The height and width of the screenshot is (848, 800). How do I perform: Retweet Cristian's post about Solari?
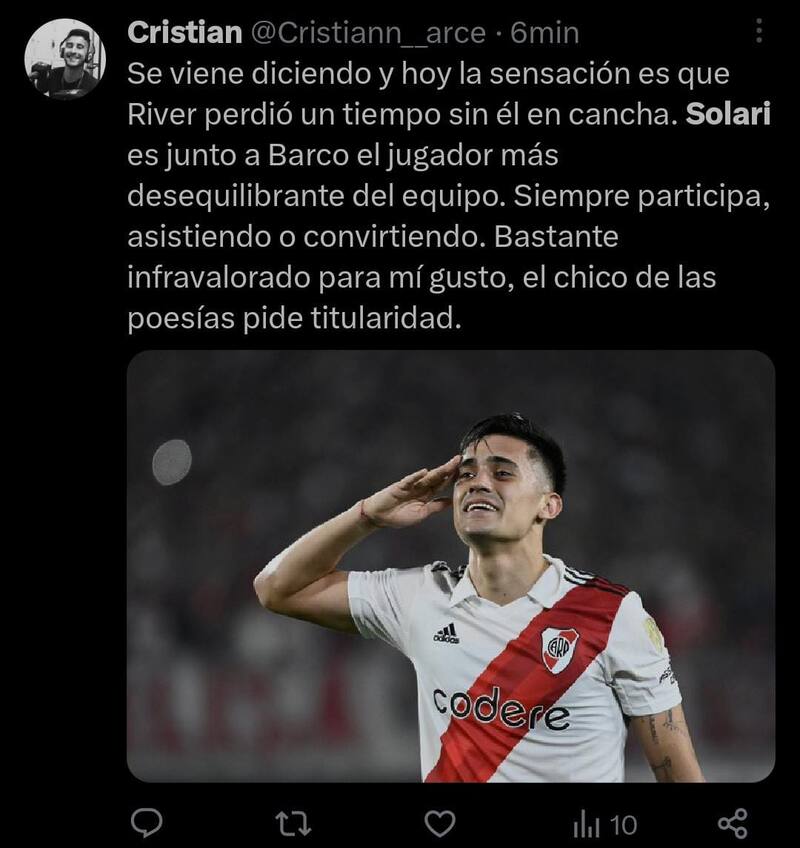[x=294, y=822]
